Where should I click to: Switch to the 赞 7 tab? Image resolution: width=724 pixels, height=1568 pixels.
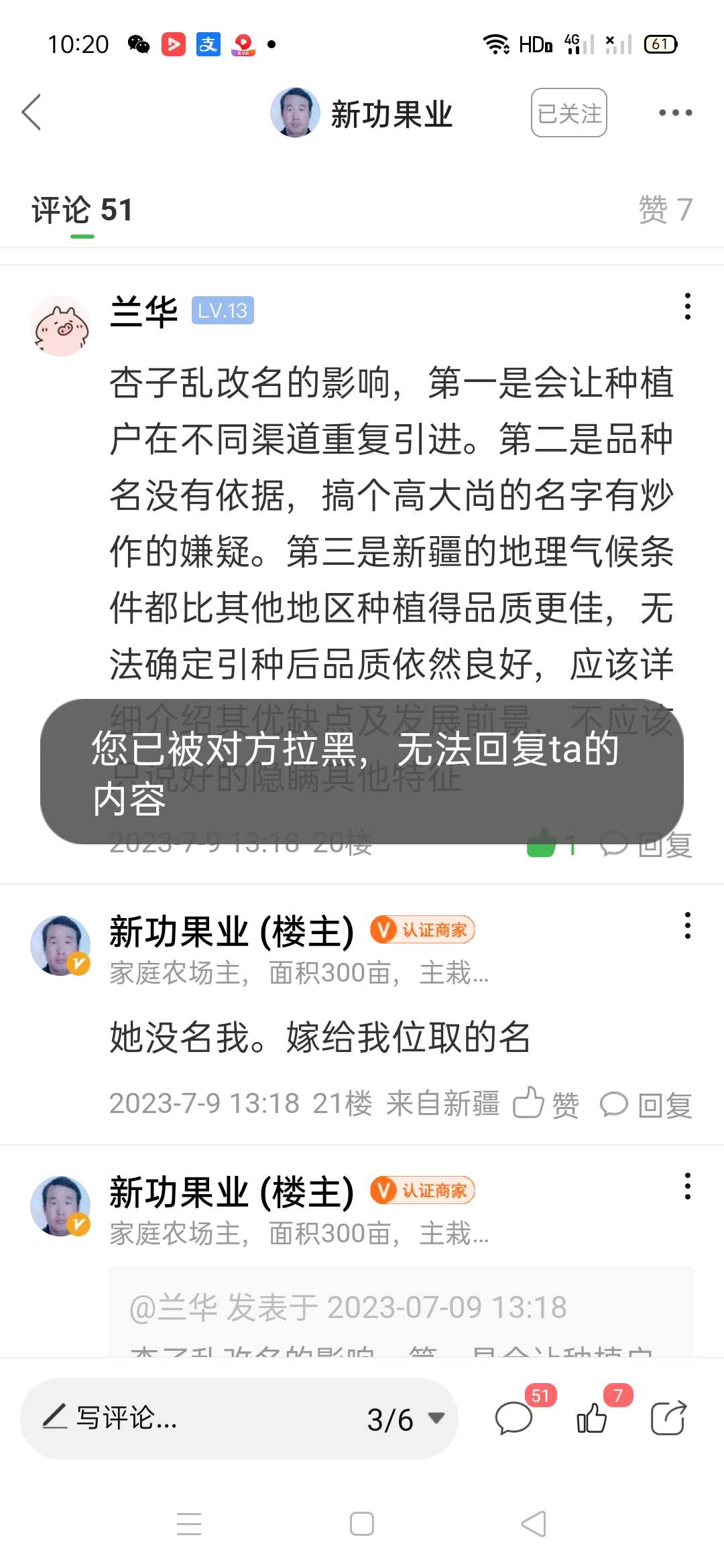tap(665, 210)
